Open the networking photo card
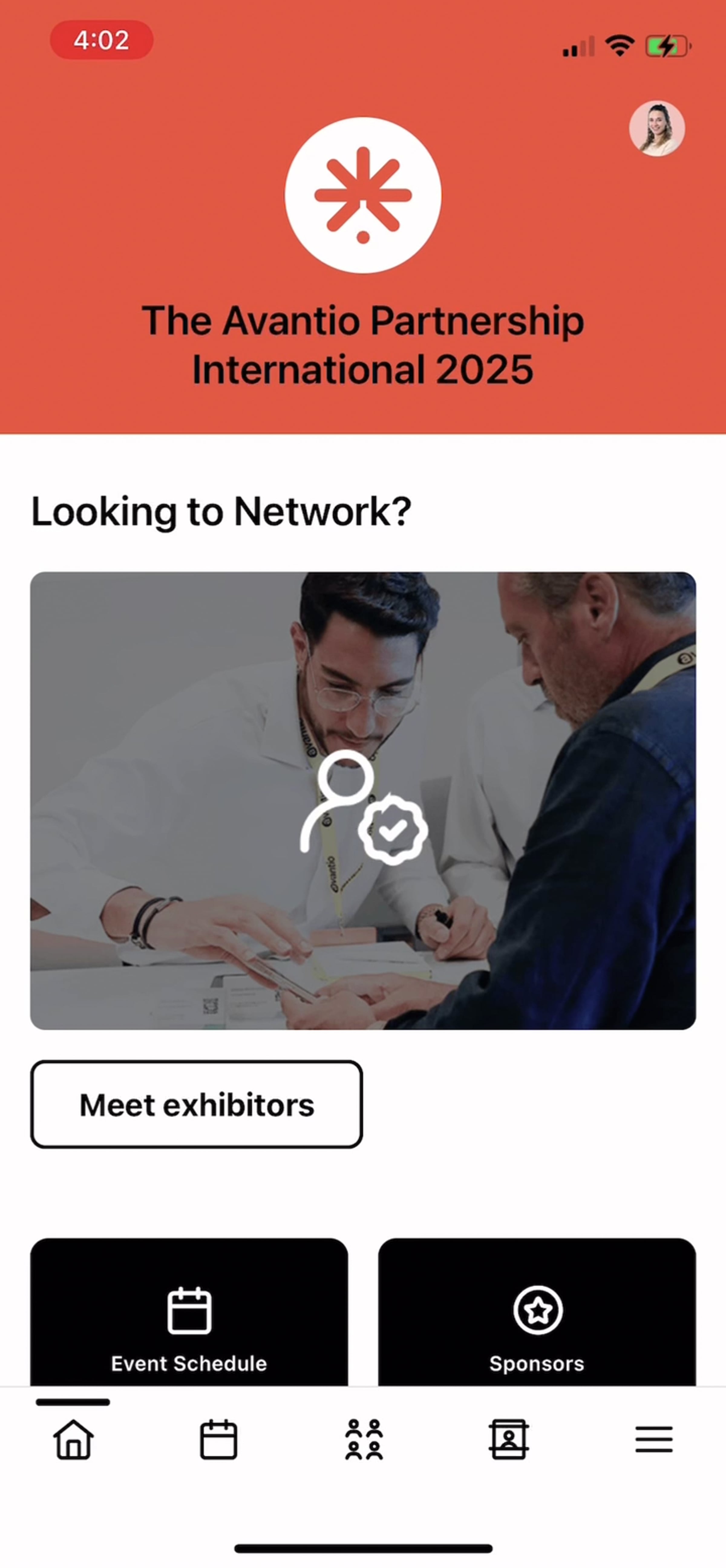Viewport: 726px width, 1568px height. coord(363,800)
